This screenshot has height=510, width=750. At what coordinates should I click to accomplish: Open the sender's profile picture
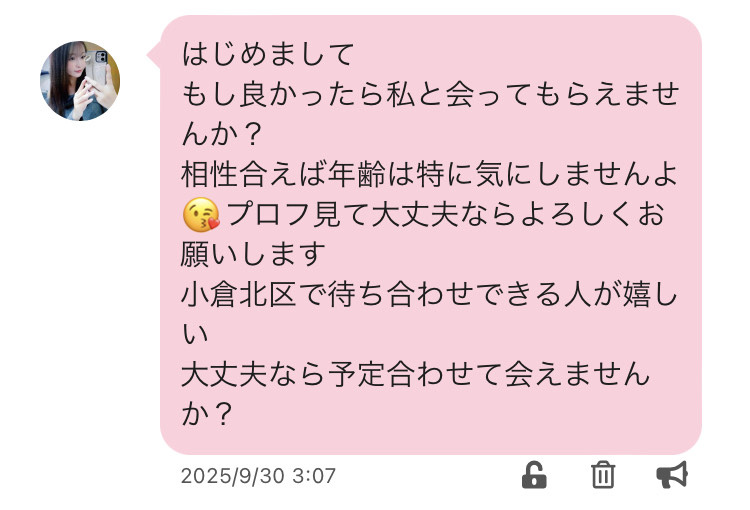click(x=80, y=81)
